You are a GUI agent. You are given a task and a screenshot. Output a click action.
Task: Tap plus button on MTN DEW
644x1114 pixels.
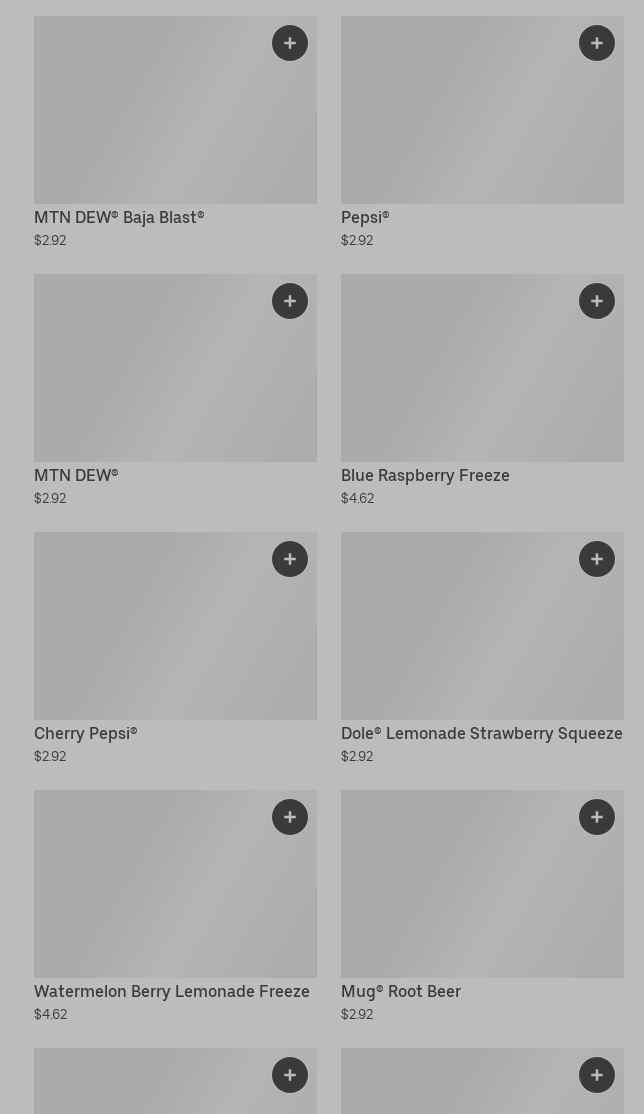(x=290, y=301)
